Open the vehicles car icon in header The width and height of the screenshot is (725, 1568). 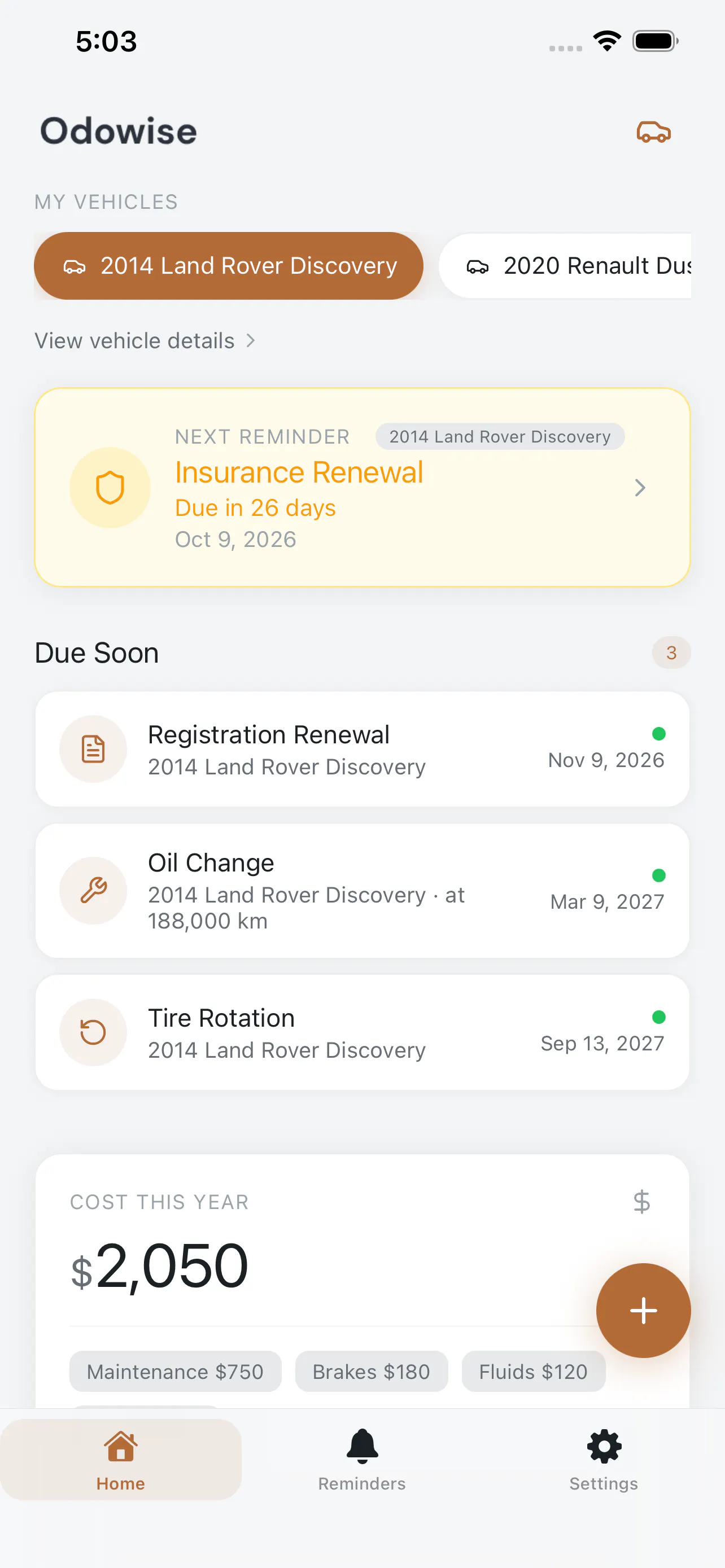point(653,132)
